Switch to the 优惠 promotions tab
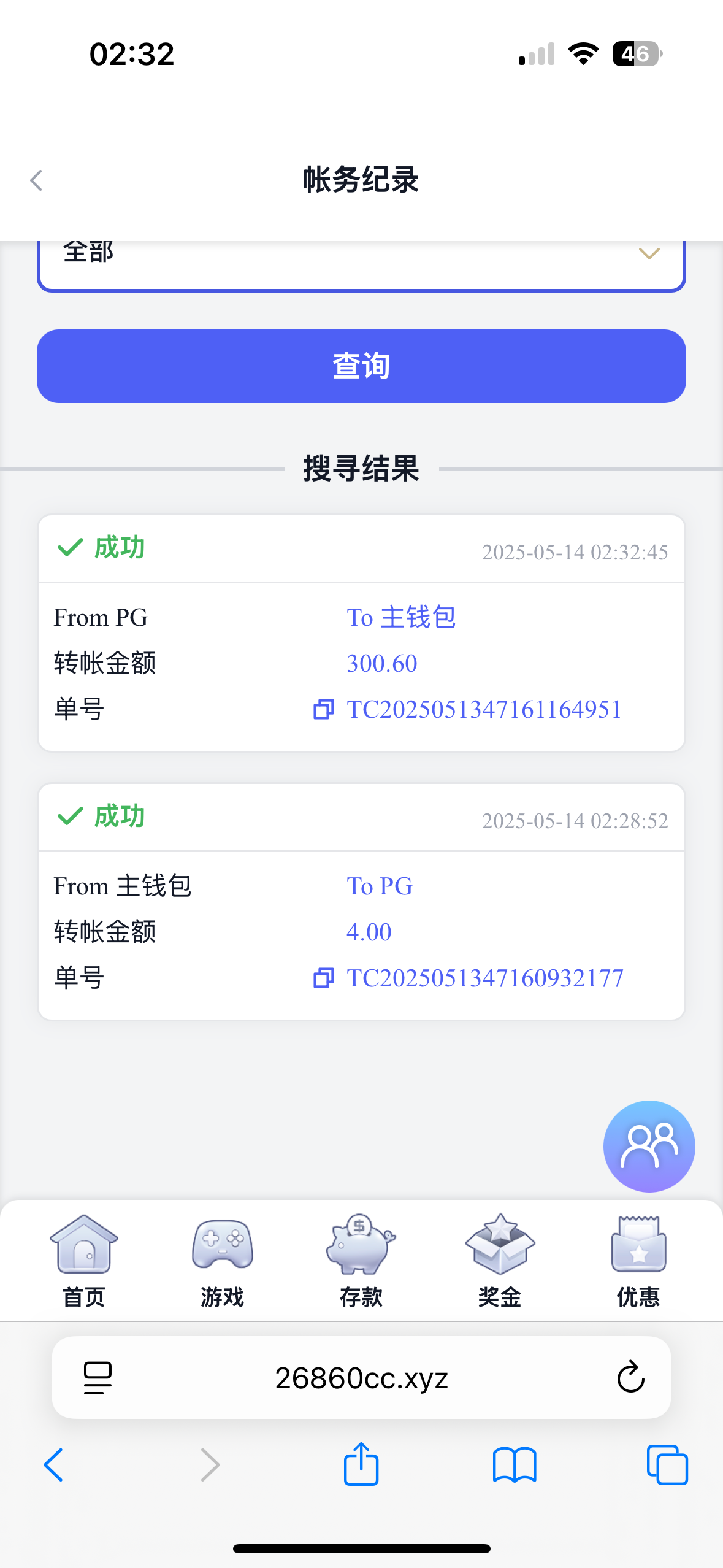Screen dimensions: 723x1568 tap(638, 1261)
